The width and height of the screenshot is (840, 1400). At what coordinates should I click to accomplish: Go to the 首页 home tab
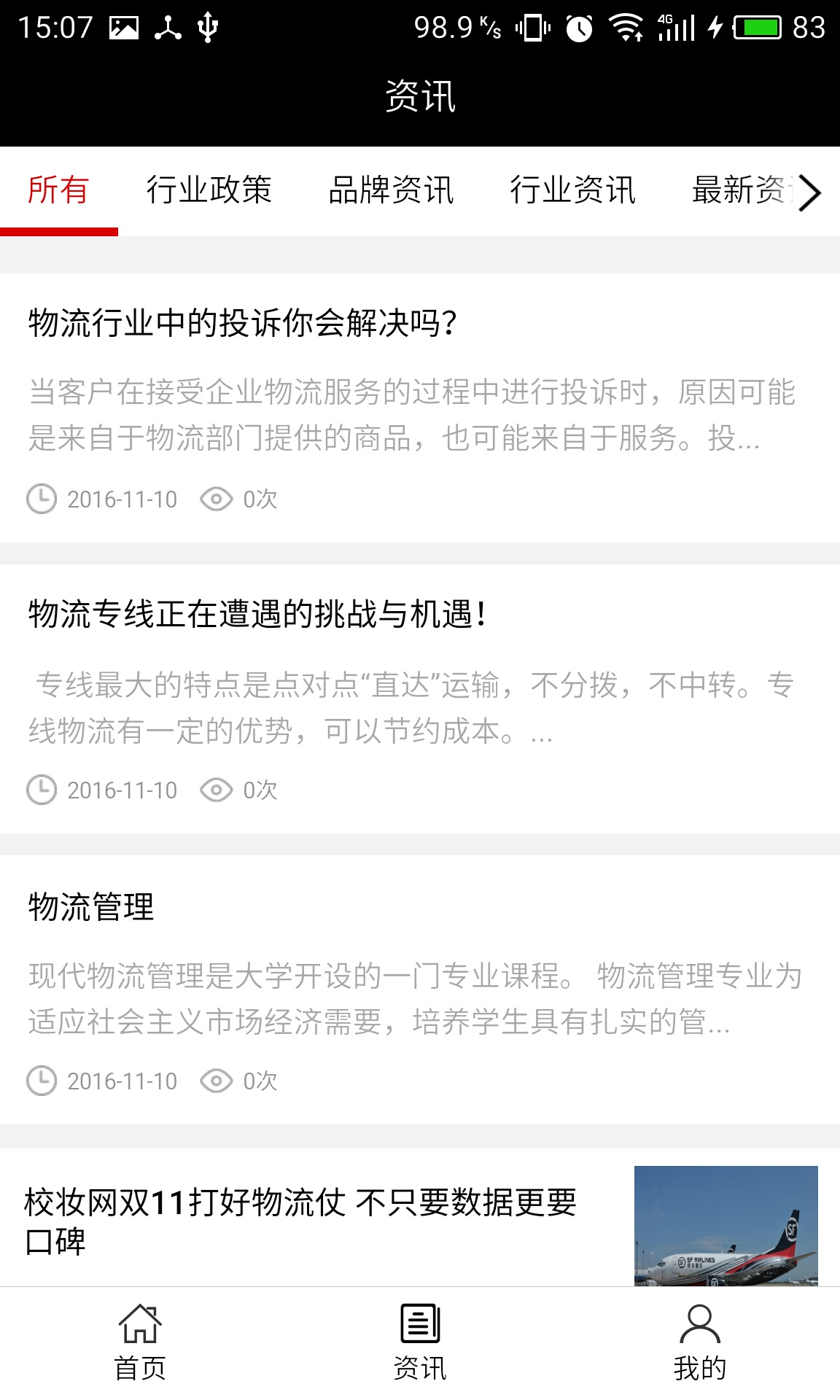pos(140,1342)
